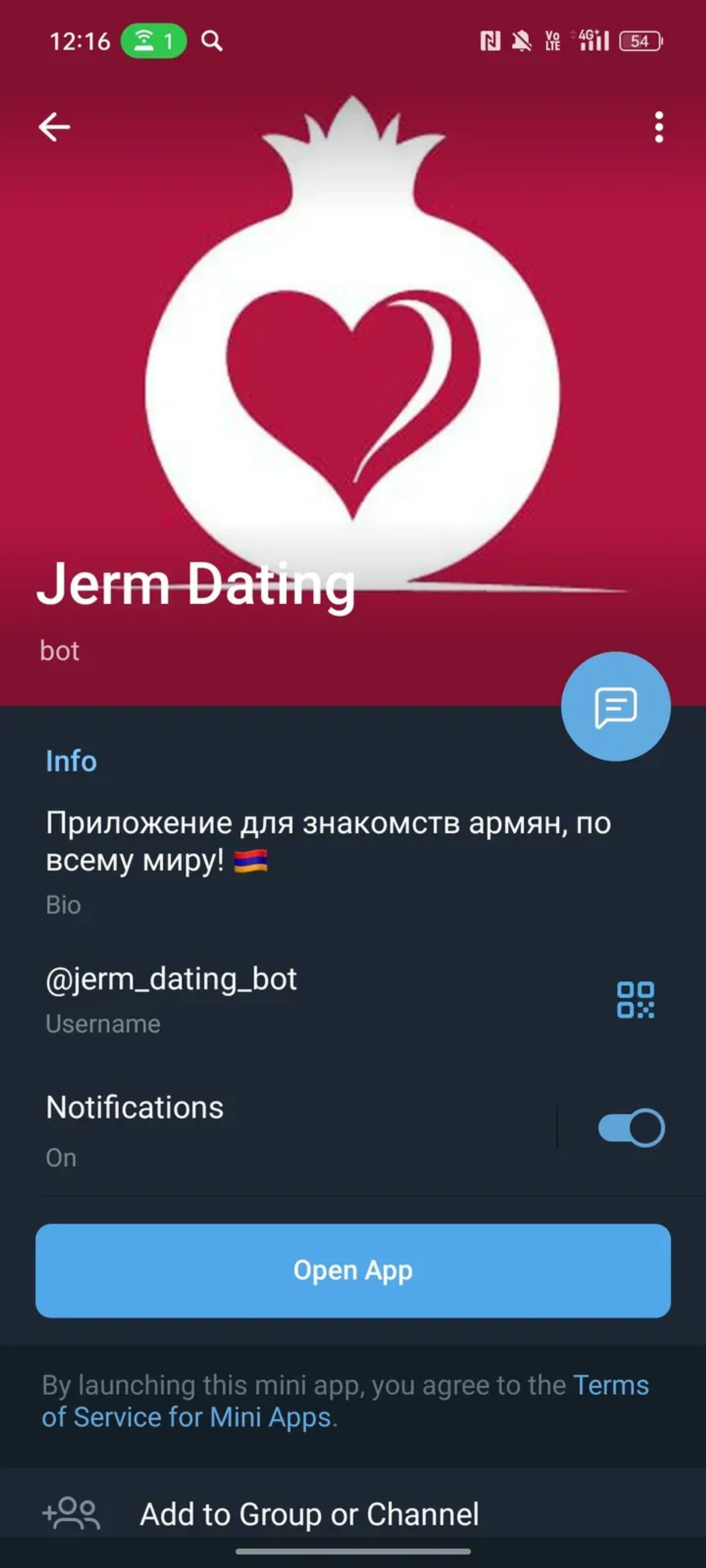706x1568 pixels.
Task: Tap the battery level indicator
Action: tap(639, 40)
